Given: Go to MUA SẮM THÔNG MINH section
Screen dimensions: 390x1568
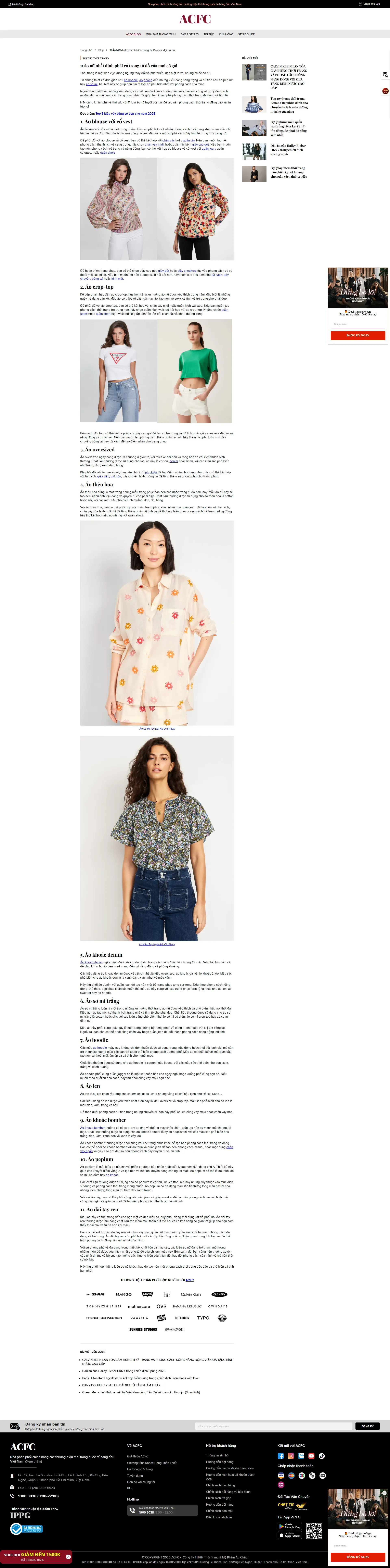Looking at the screenshot, I should 161,34.
